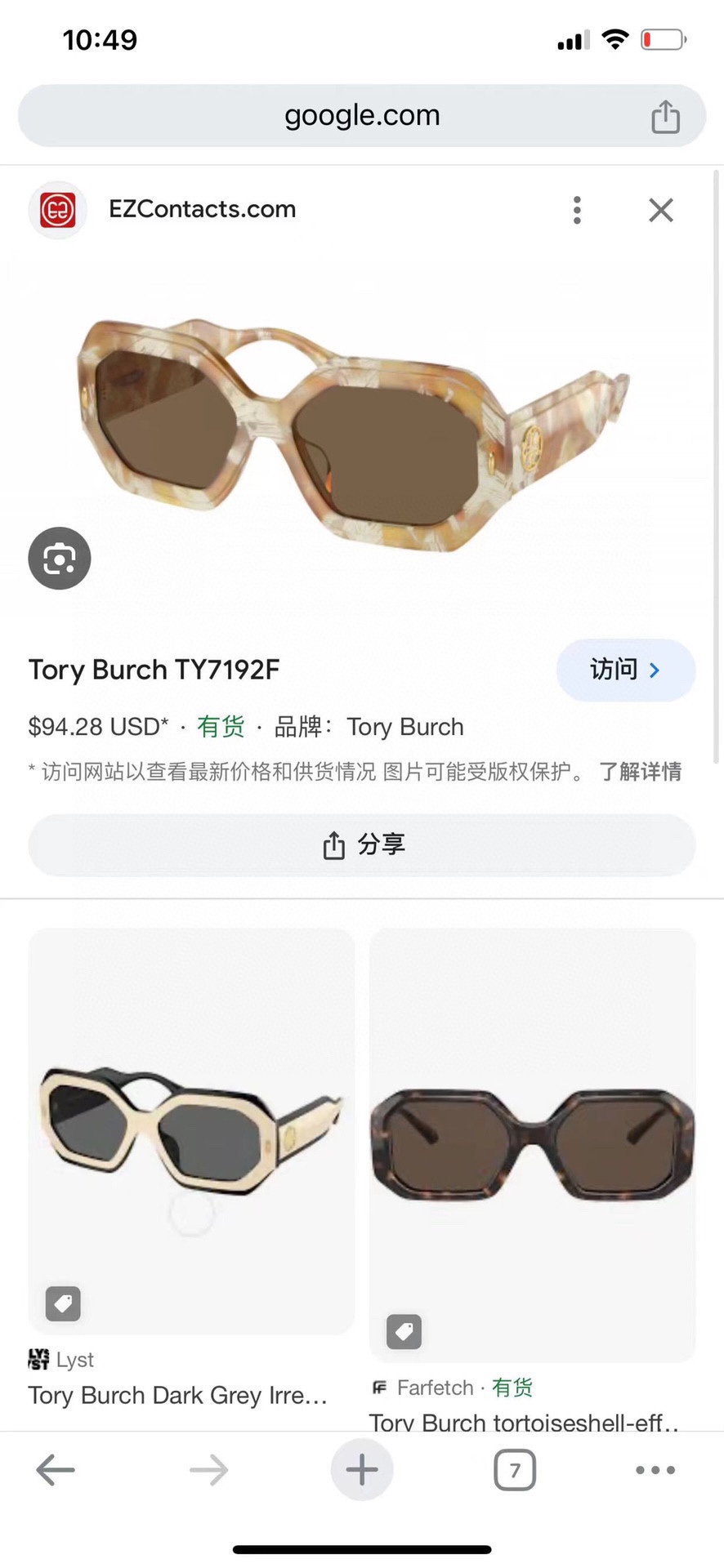Screen dimensions: 724x1568
Task: Open the Lyst Tory Burch Dark Grey result
Action: point(191,1130)
